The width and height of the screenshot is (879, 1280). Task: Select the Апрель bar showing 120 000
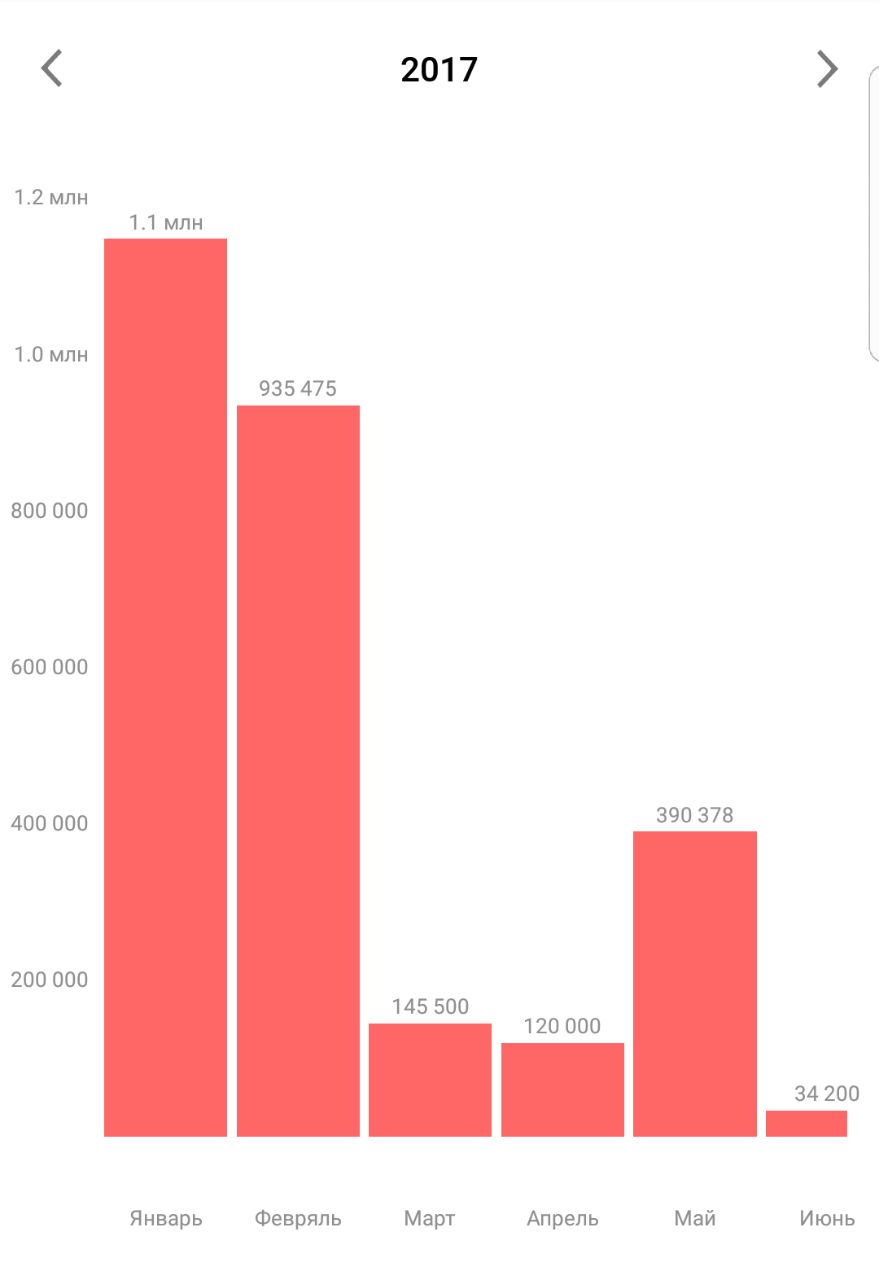coord(562,1090)
